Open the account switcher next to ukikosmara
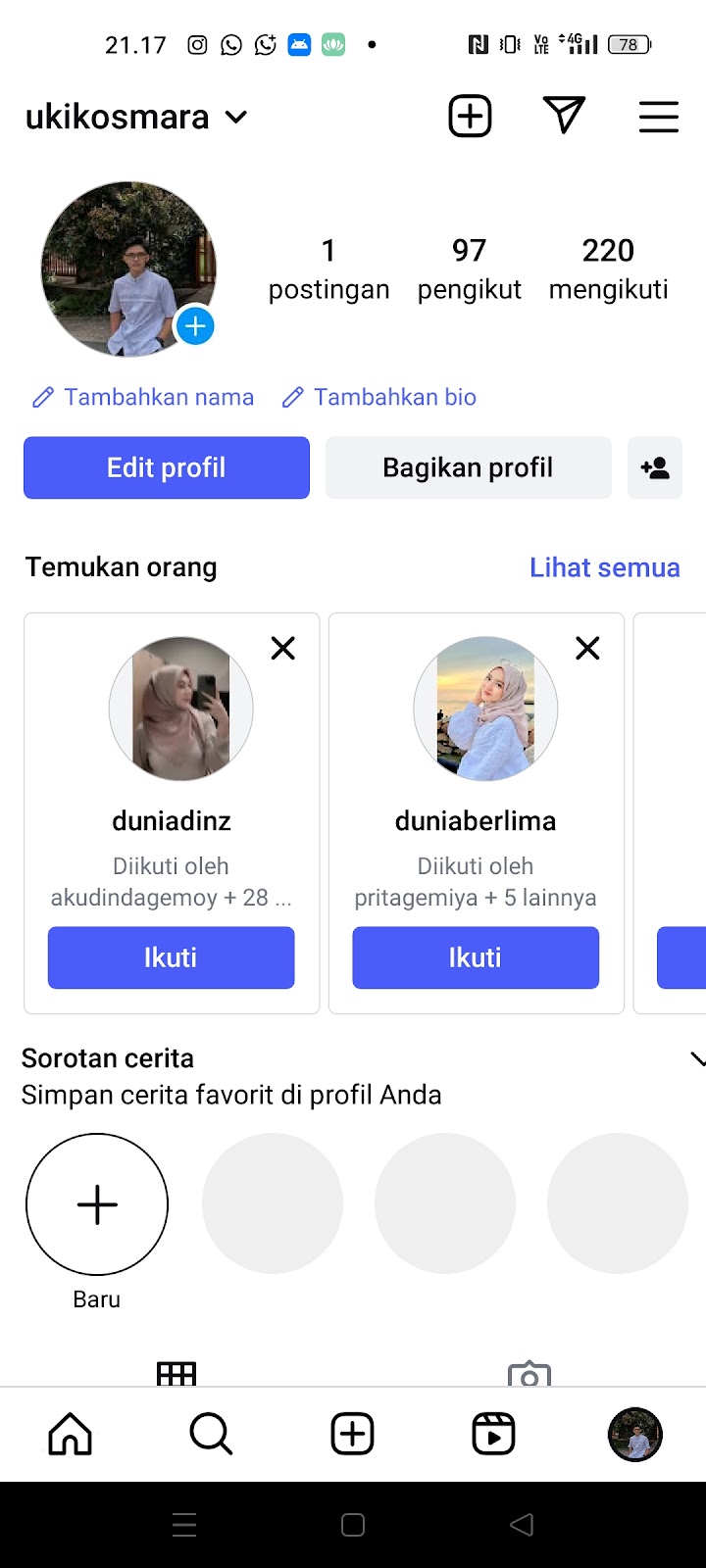The height and width of the screenshot is (1568, 706). coord(235,118)
